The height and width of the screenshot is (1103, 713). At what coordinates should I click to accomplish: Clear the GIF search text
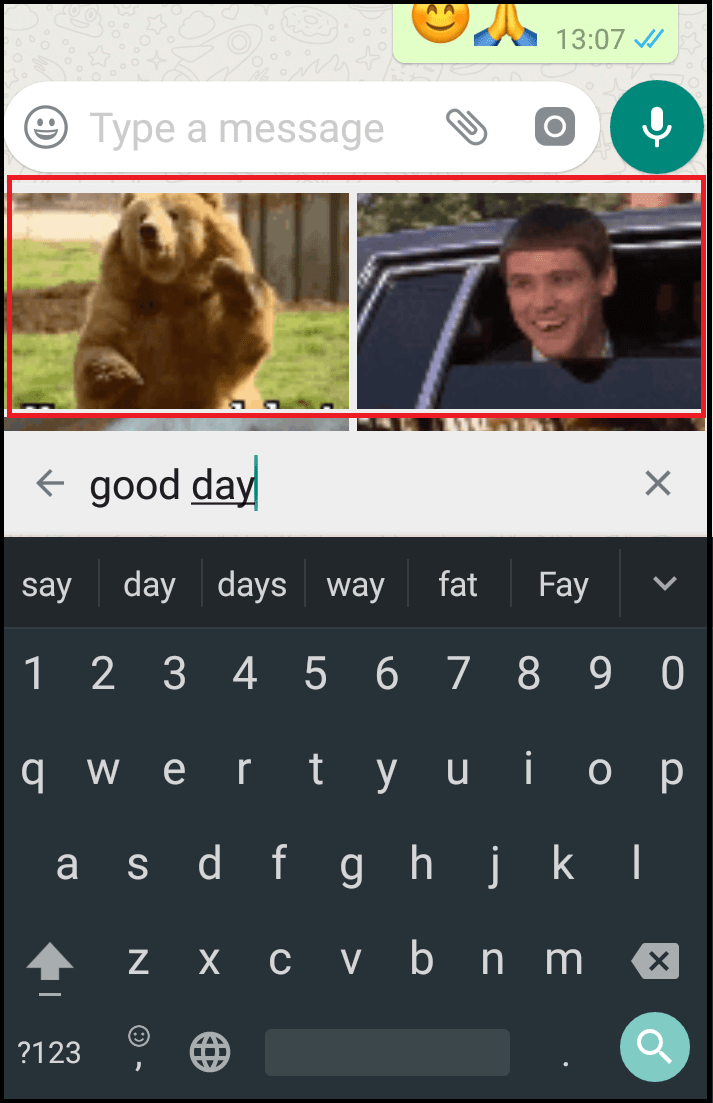click(x=657, y=485)
